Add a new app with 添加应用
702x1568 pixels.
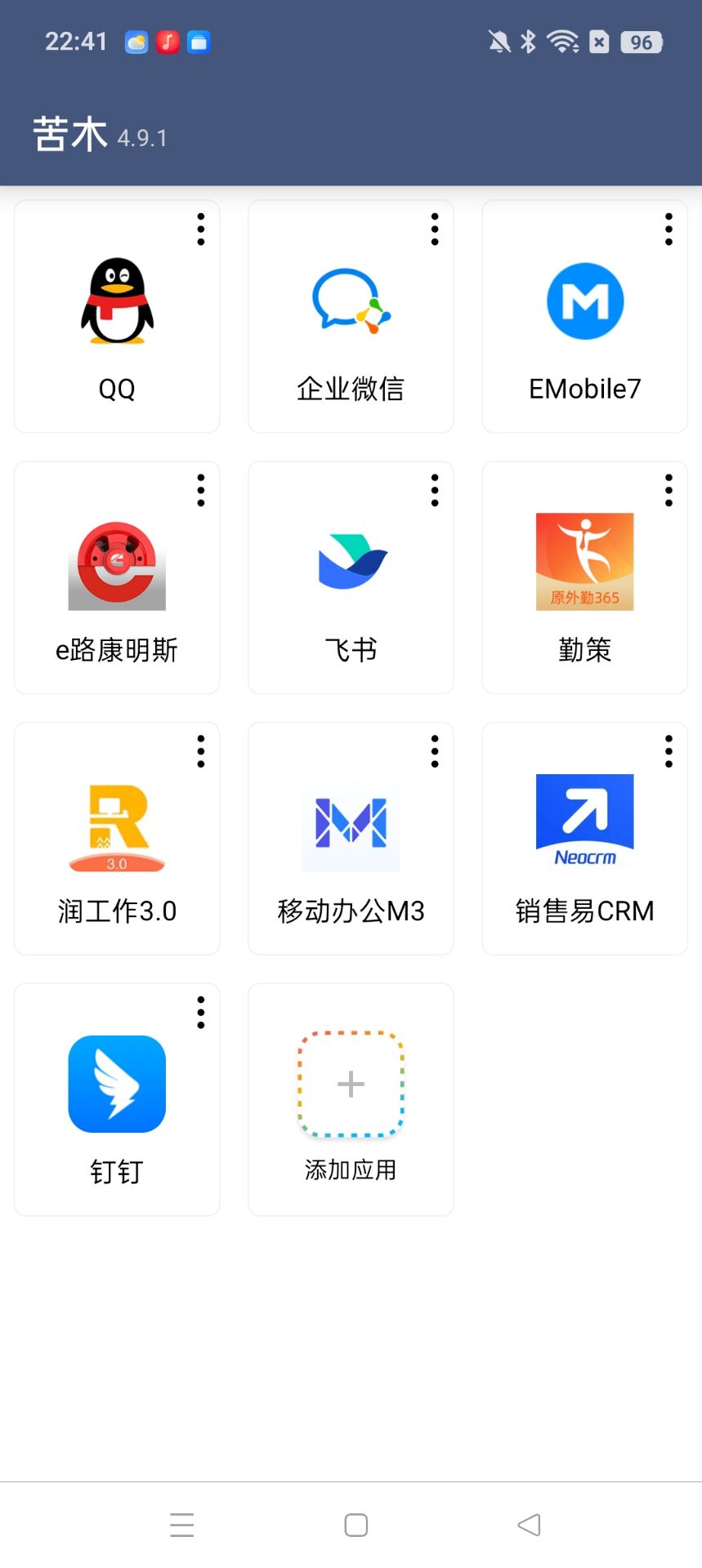(351, 1100)
